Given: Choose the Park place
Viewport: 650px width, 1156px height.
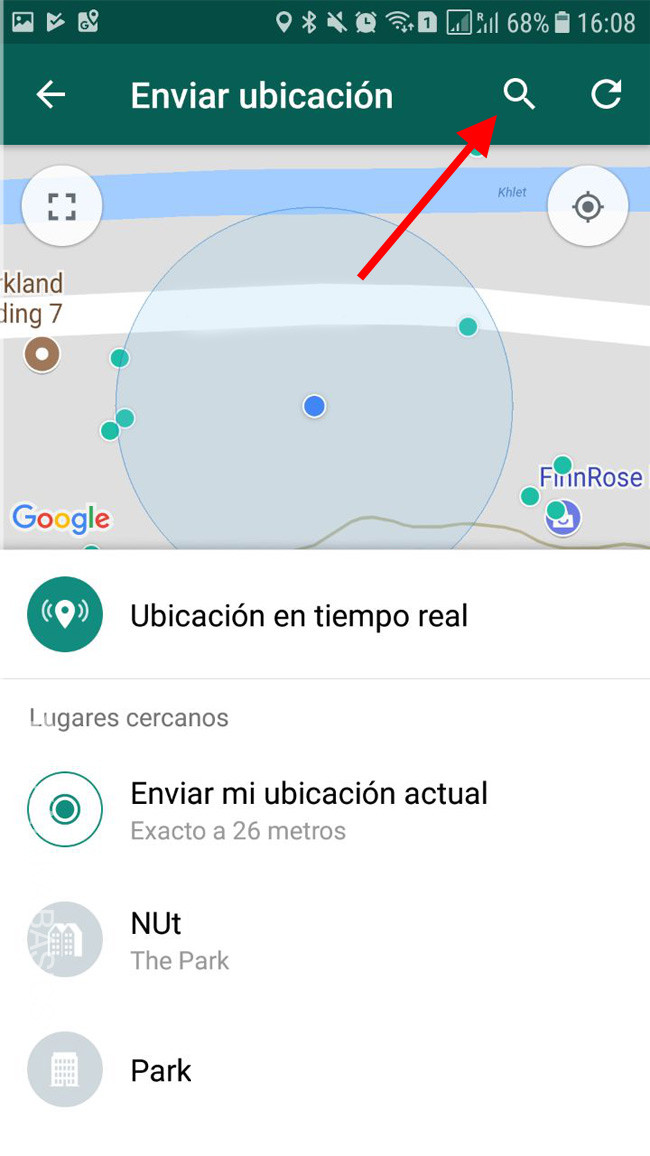Looking at the screenshot, I should (325, 1070).
